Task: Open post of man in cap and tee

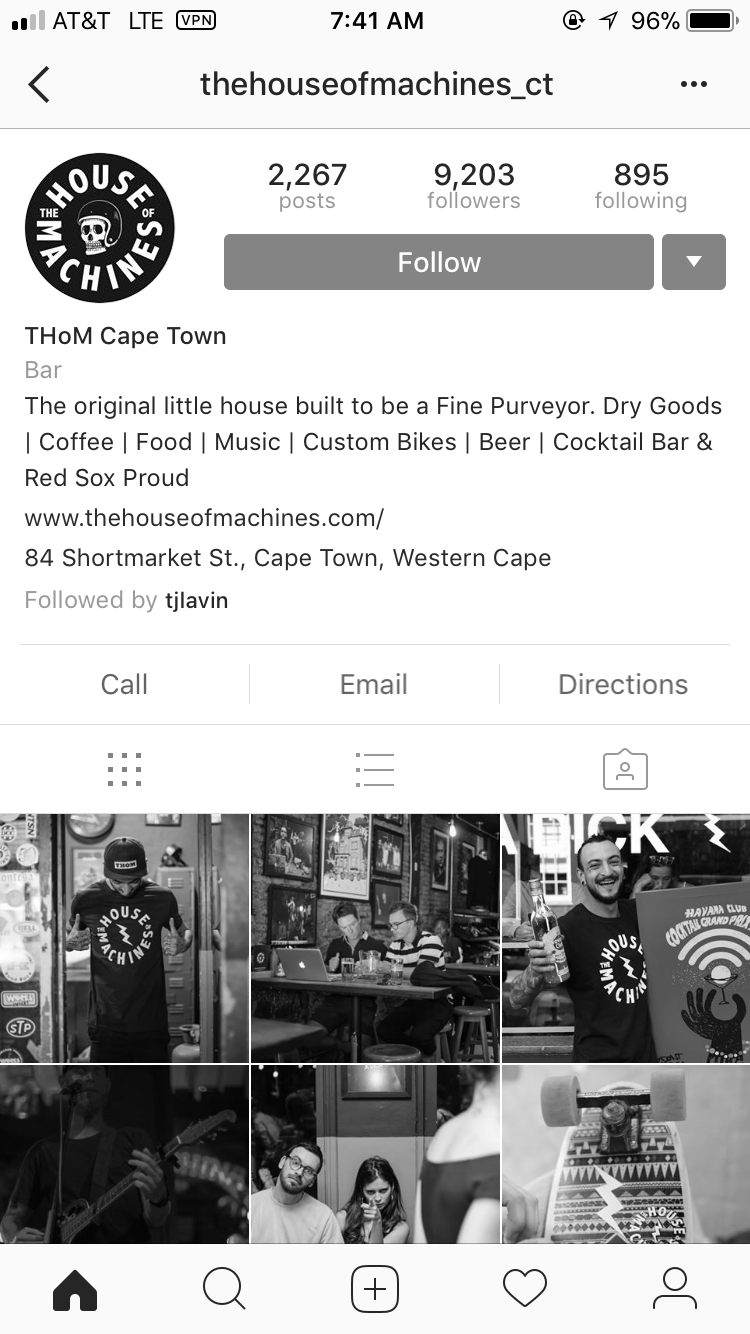Action: click(124, 938)
